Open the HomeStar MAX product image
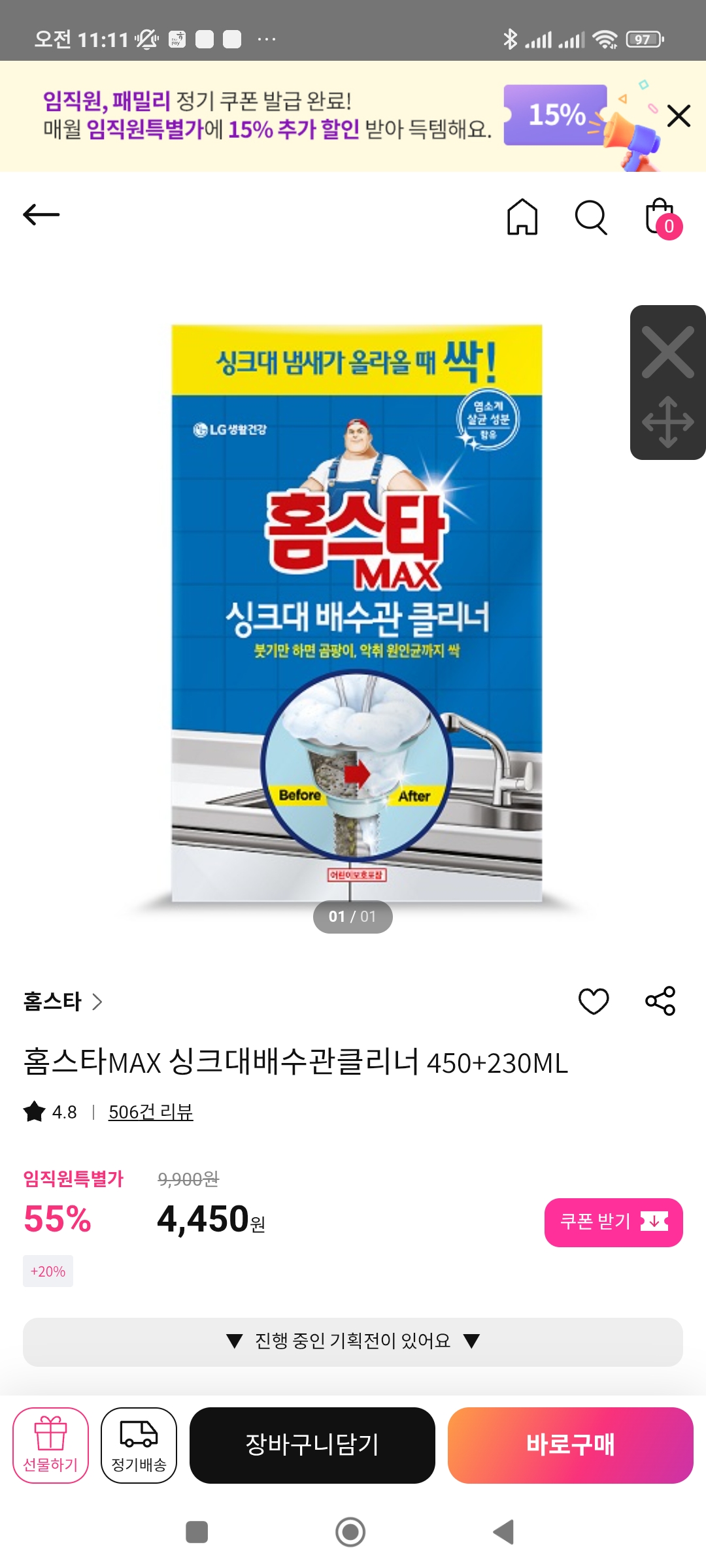Image resolution: width=706 pixels, height=1568 pixels. (356, 613)
